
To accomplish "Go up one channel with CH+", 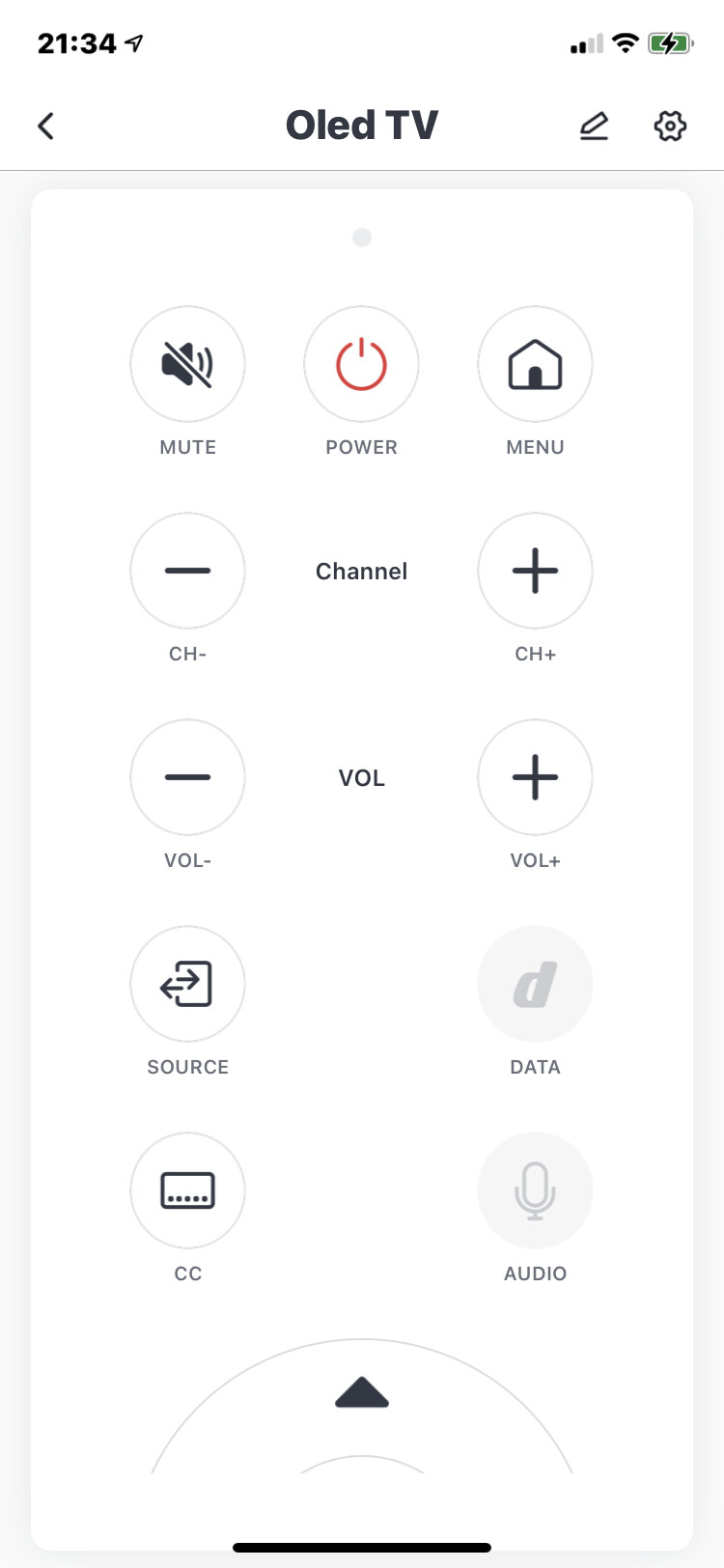I will 535,571.
